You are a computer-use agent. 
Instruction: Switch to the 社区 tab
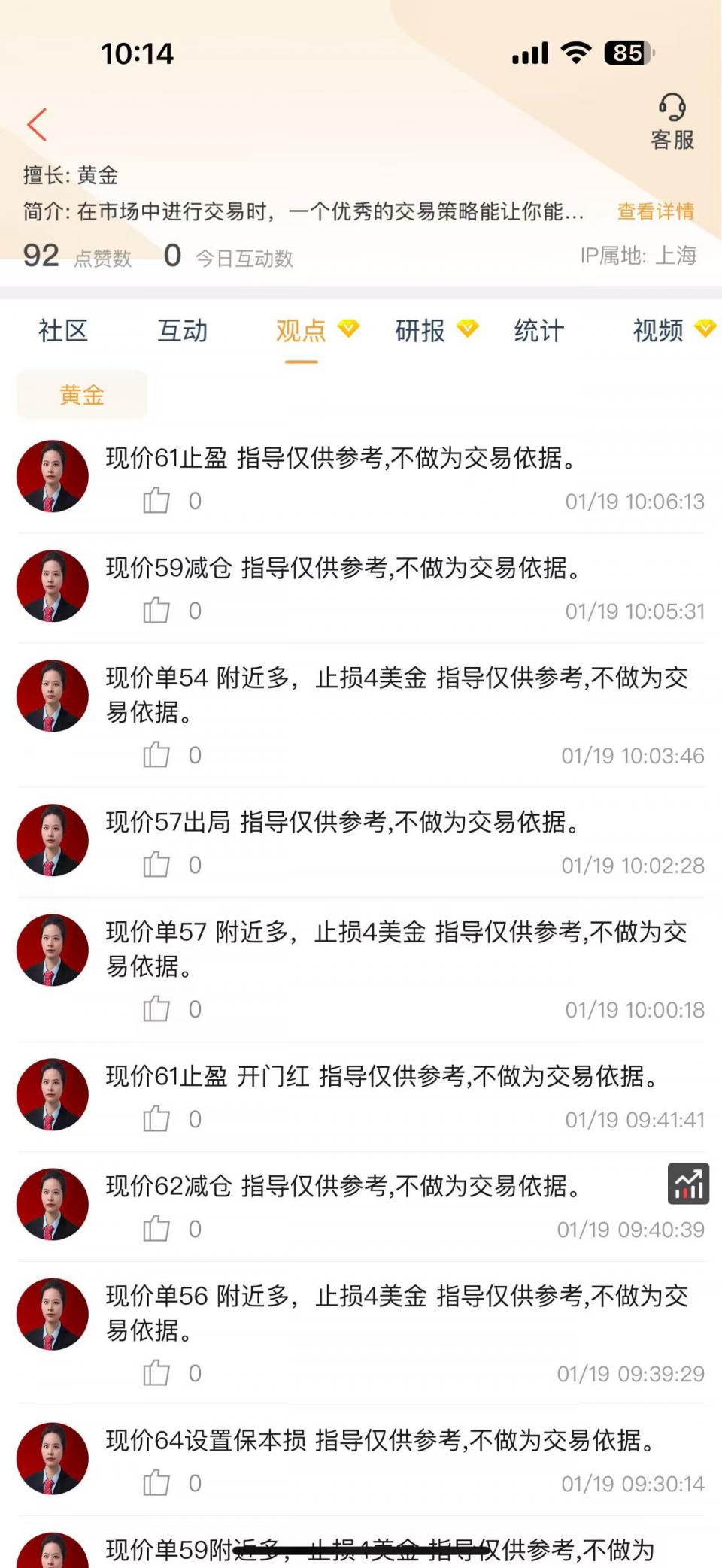(x=63, y=331)
